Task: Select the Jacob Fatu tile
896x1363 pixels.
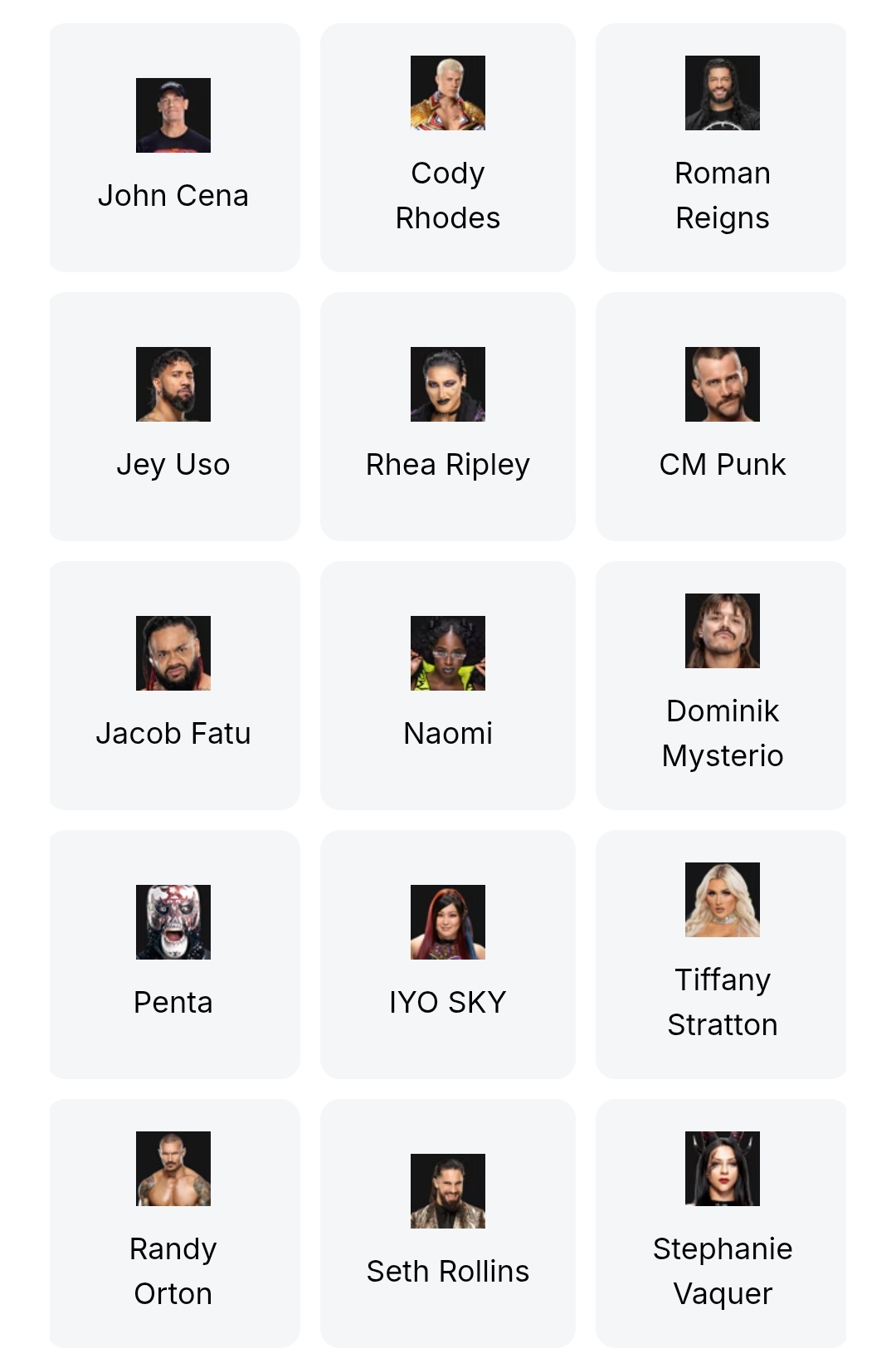Action: tap(173, 686)
